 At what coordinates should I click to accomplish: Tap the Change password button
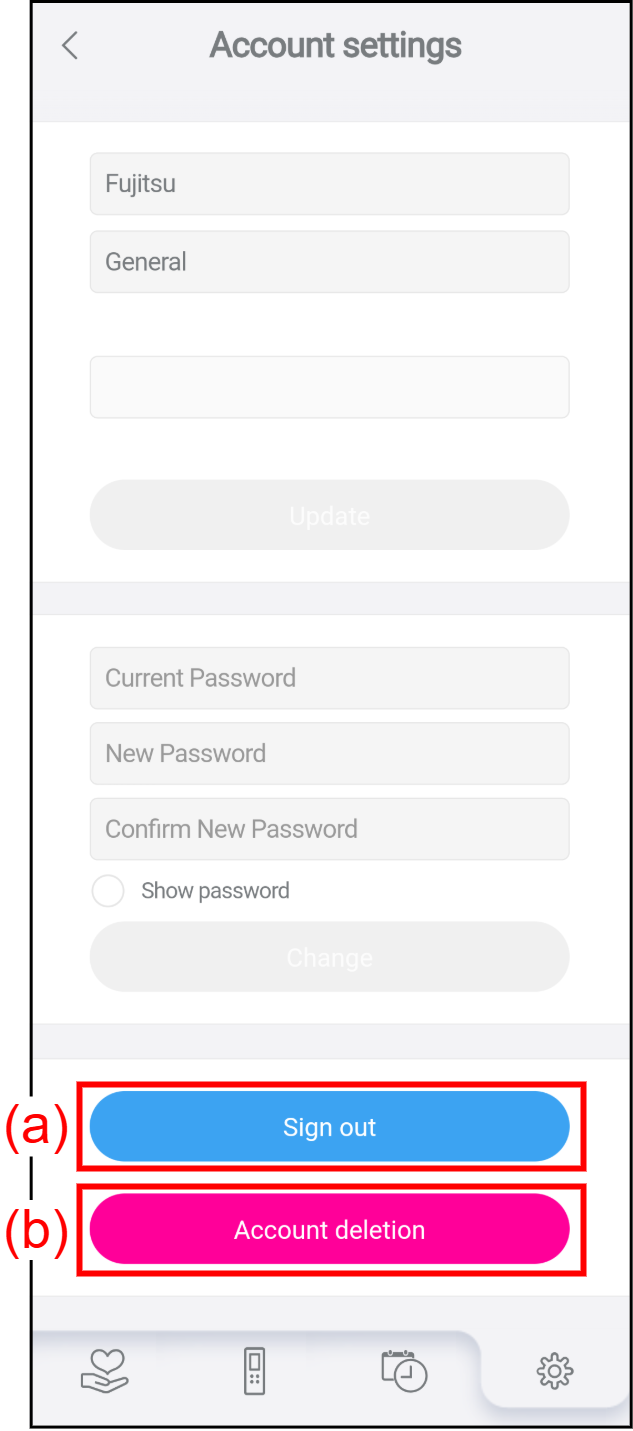329,957
